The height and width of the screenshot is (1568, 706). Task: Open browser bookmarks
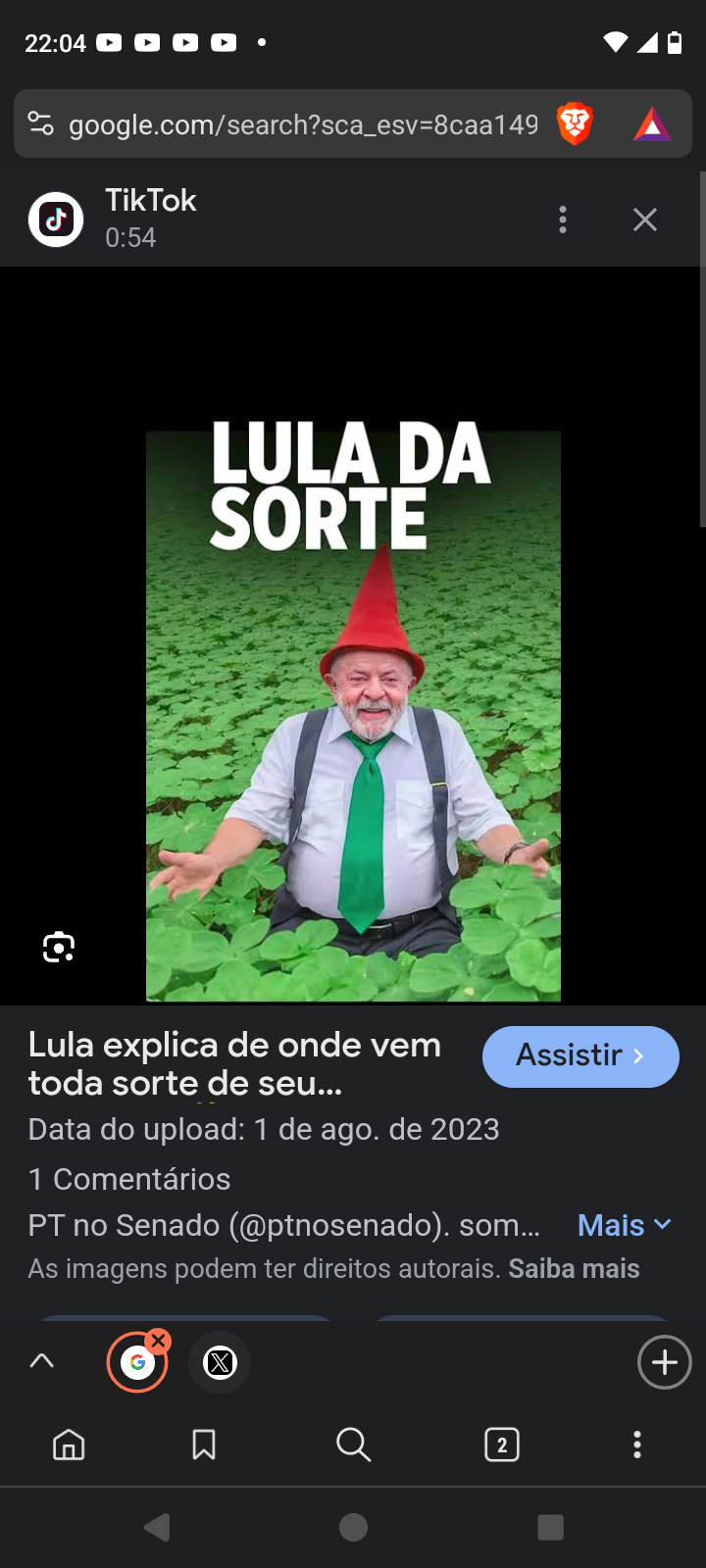pos(204,1445)
